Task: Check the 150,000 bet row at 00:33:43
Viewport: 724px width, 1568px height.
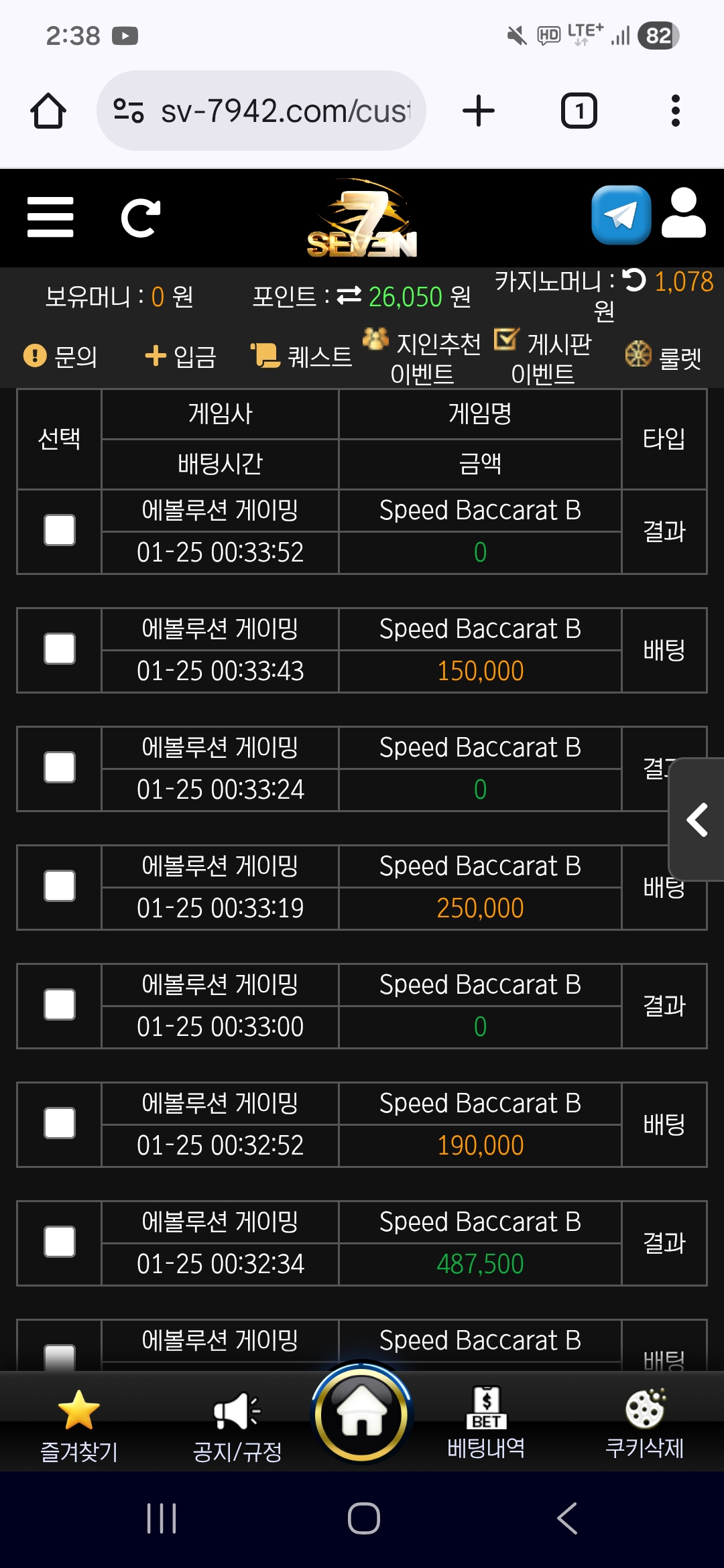Action: 60,649
